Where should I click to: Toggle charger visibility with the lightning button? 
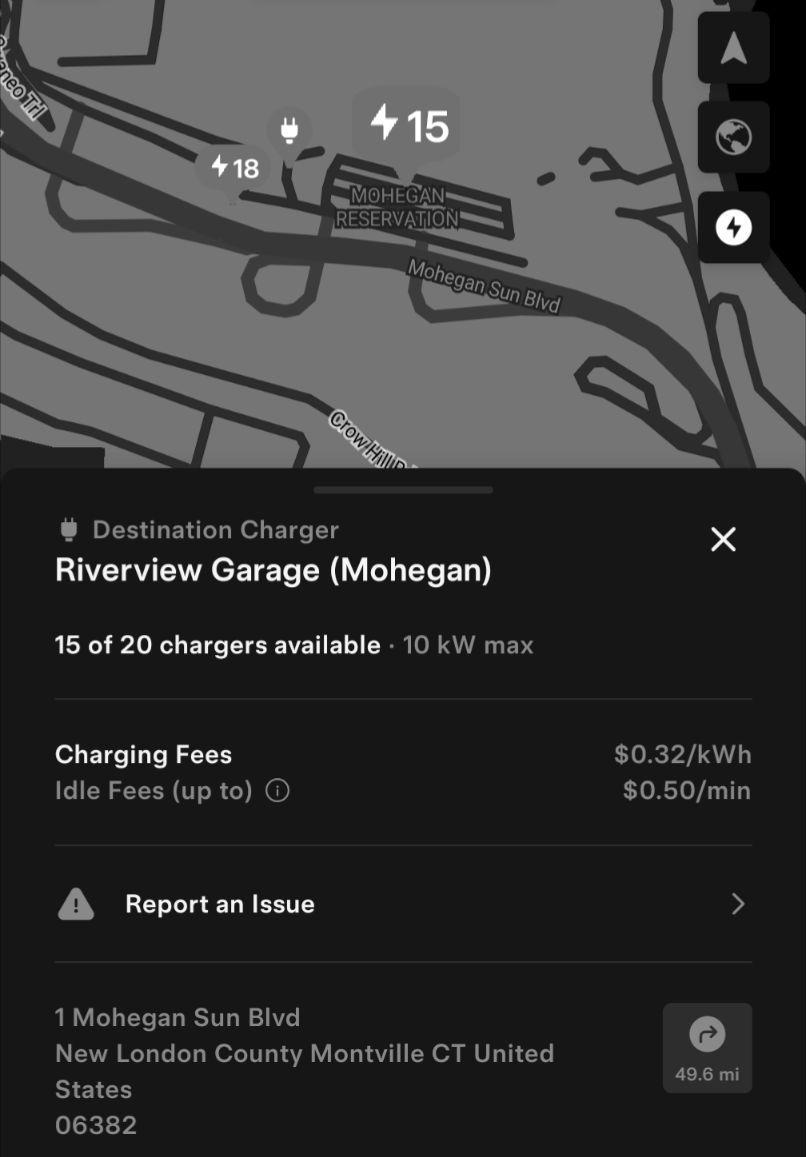(734, 227)
